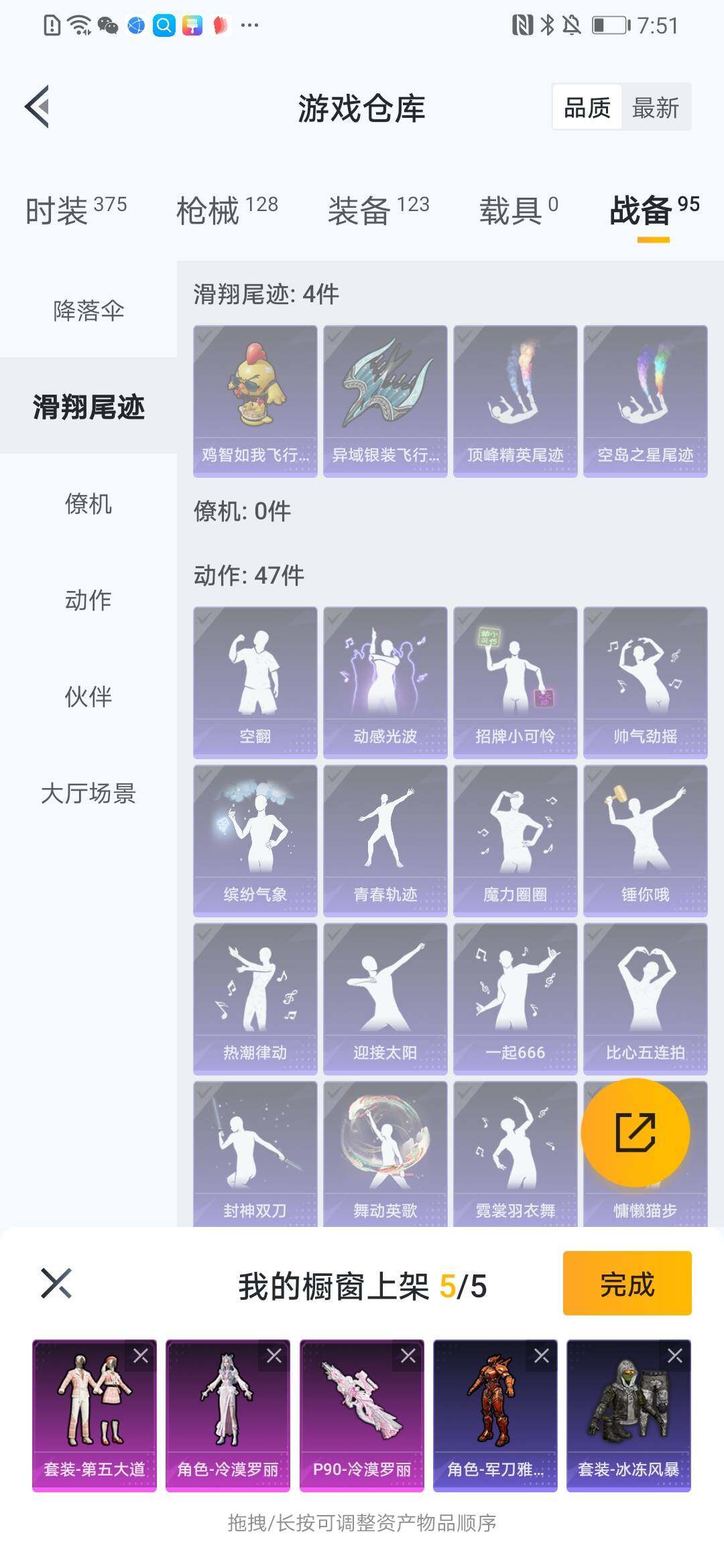Open the 僚机 sidebar category

88,503
